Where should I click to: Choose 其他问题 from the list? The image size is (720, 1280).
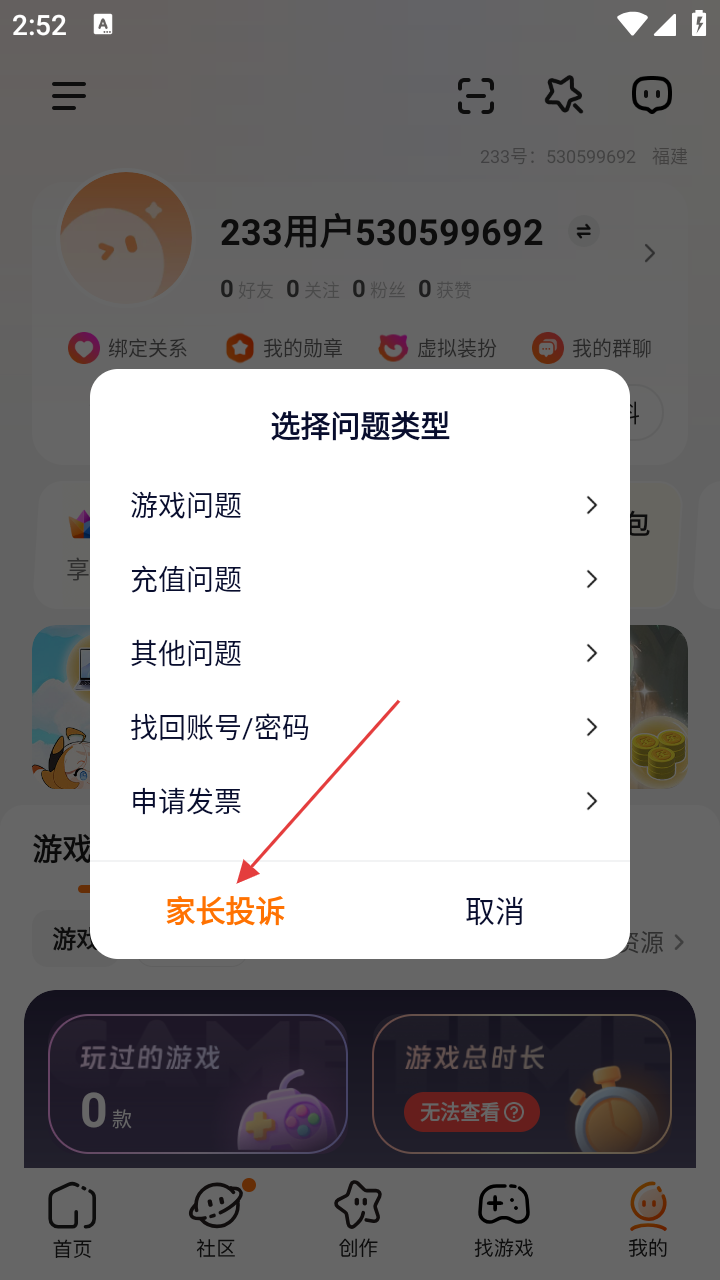[360, 653]
